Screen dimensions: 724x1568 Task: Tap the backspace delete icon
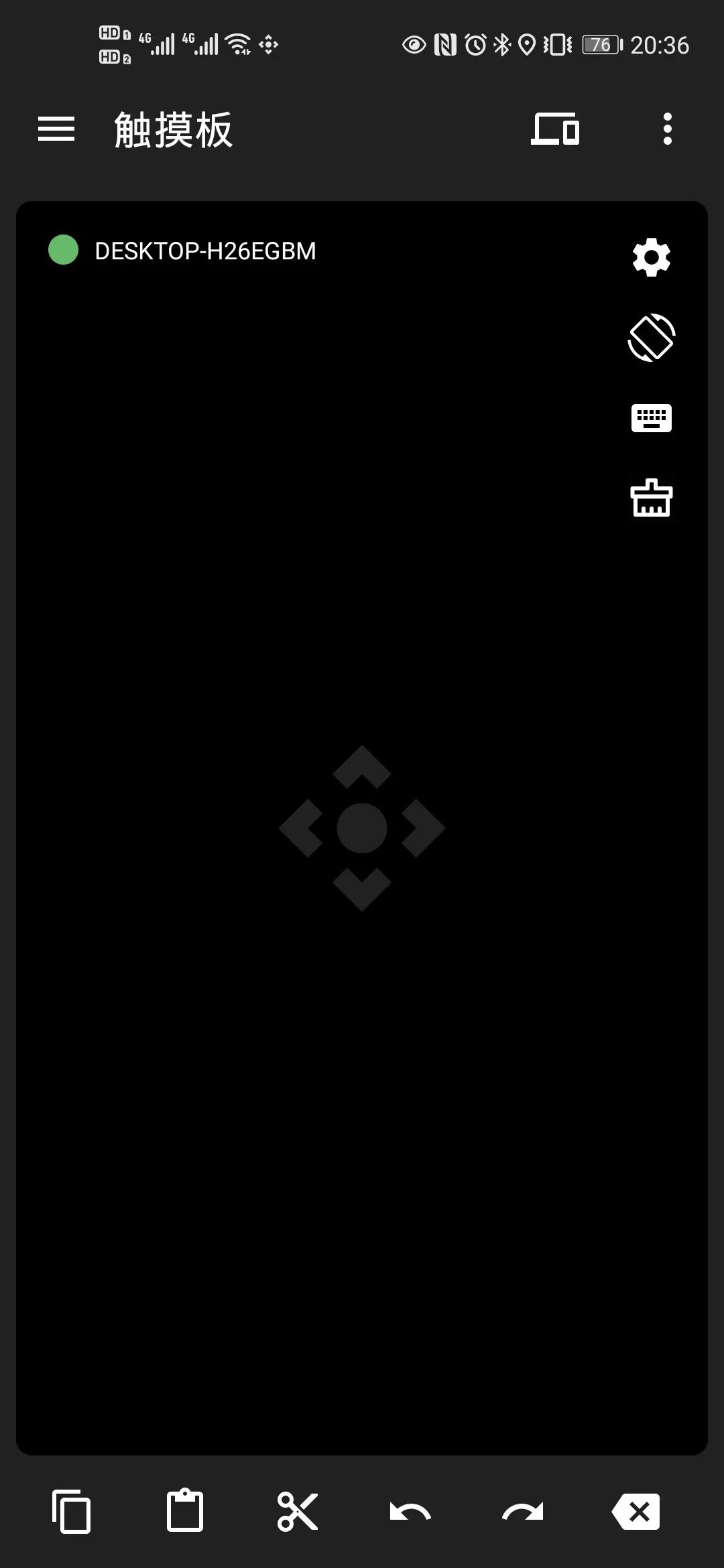[x=636, y=1511]
